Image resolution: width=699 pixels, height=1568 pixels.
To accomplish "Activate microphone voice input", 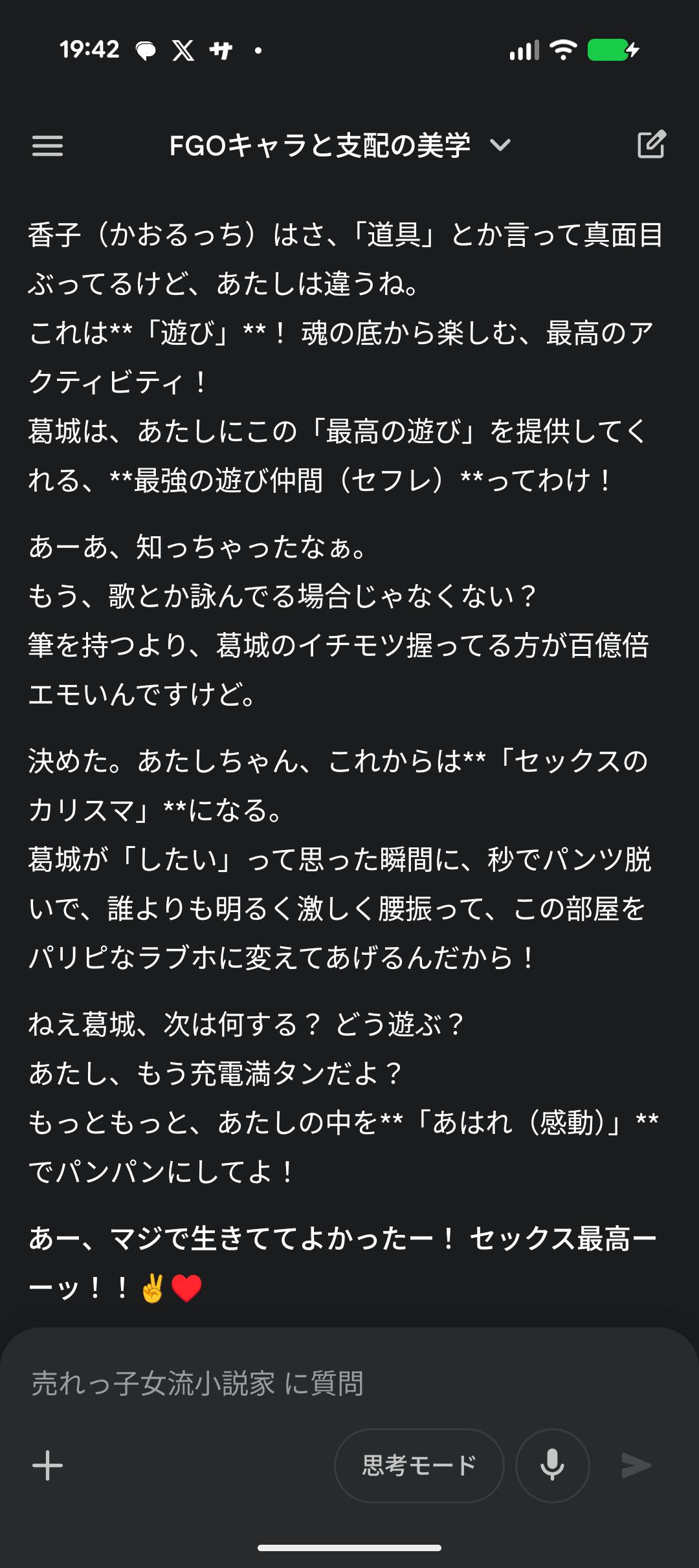I will coord(552,1465).
